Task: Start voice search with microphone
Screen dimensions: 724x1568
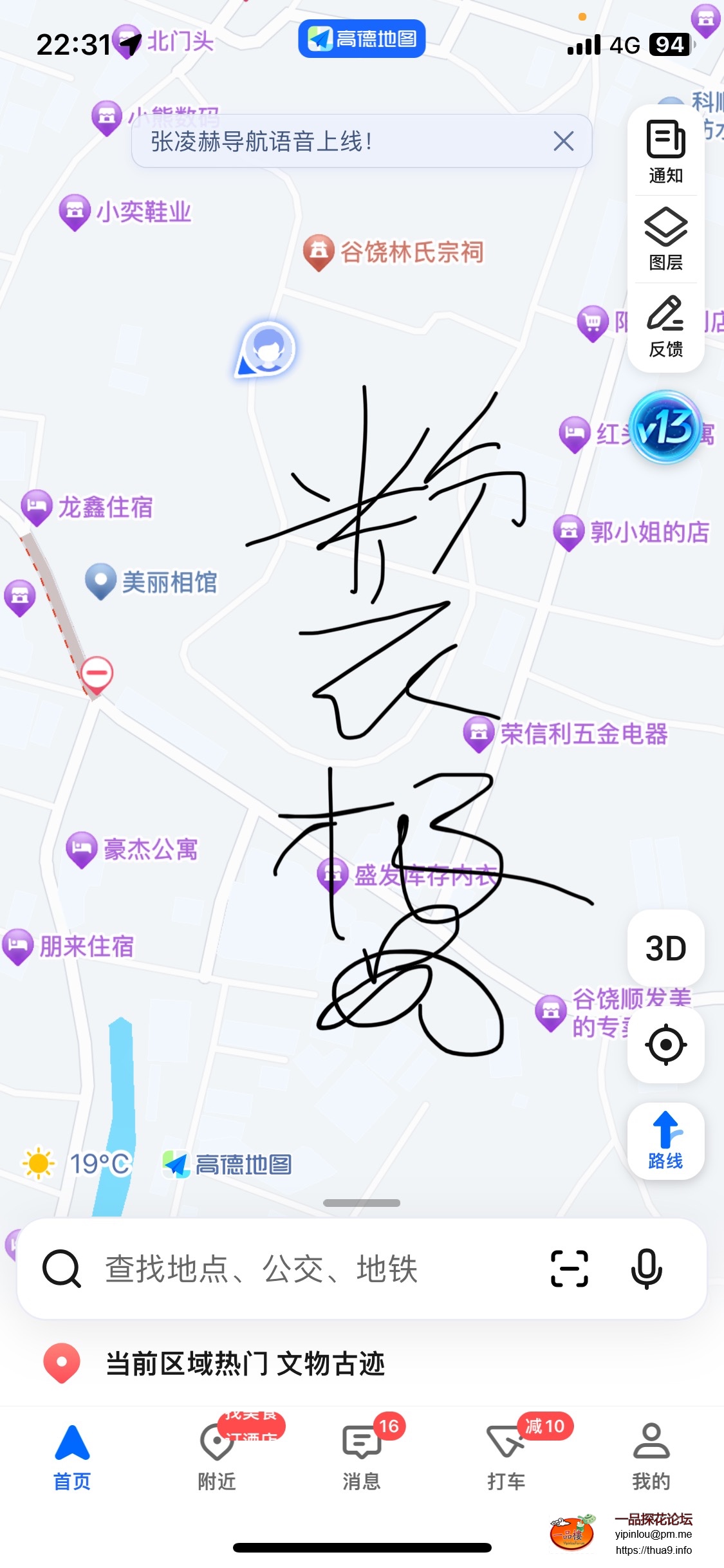Action: tap(646, 1269)
